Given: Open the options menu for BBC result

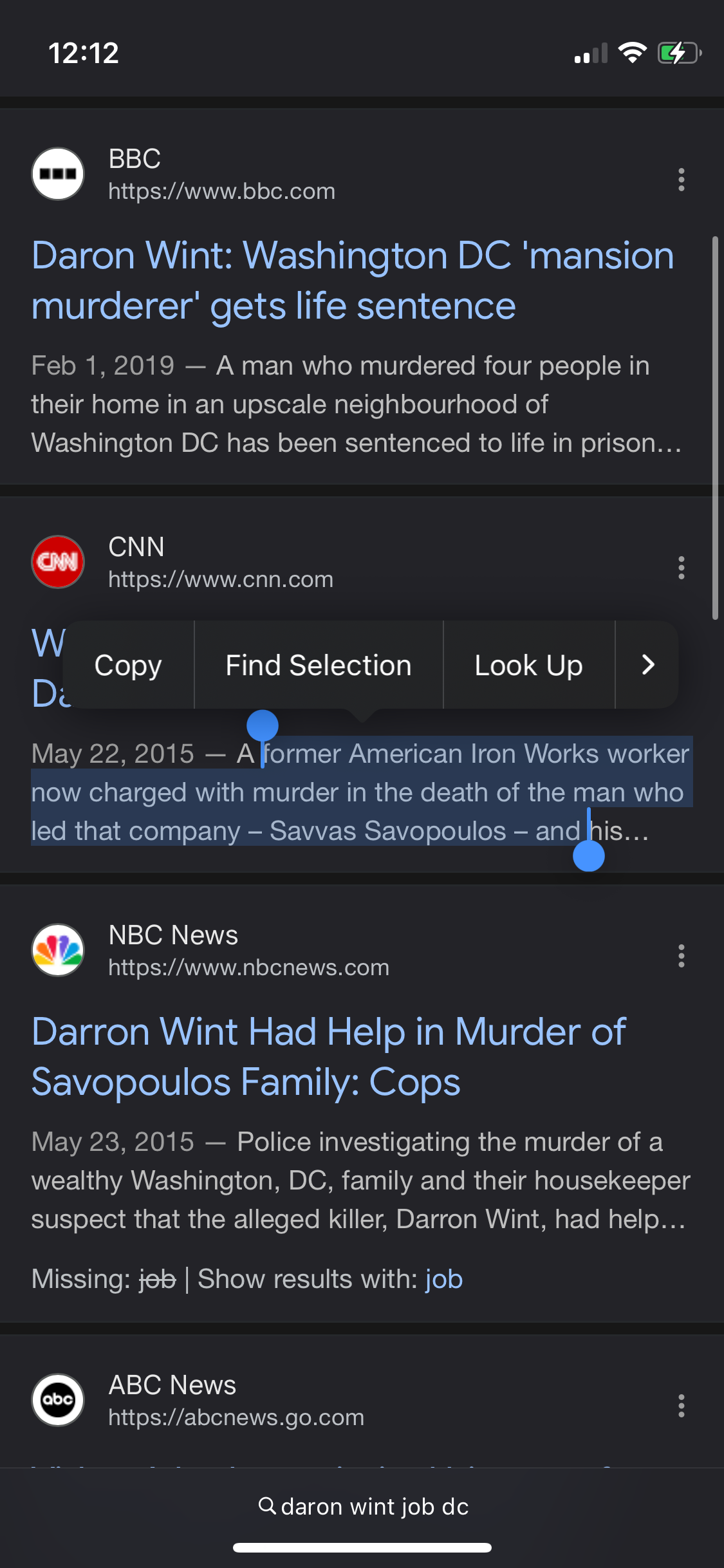Looking at the screenshot, I should click(x=681, y=180).
